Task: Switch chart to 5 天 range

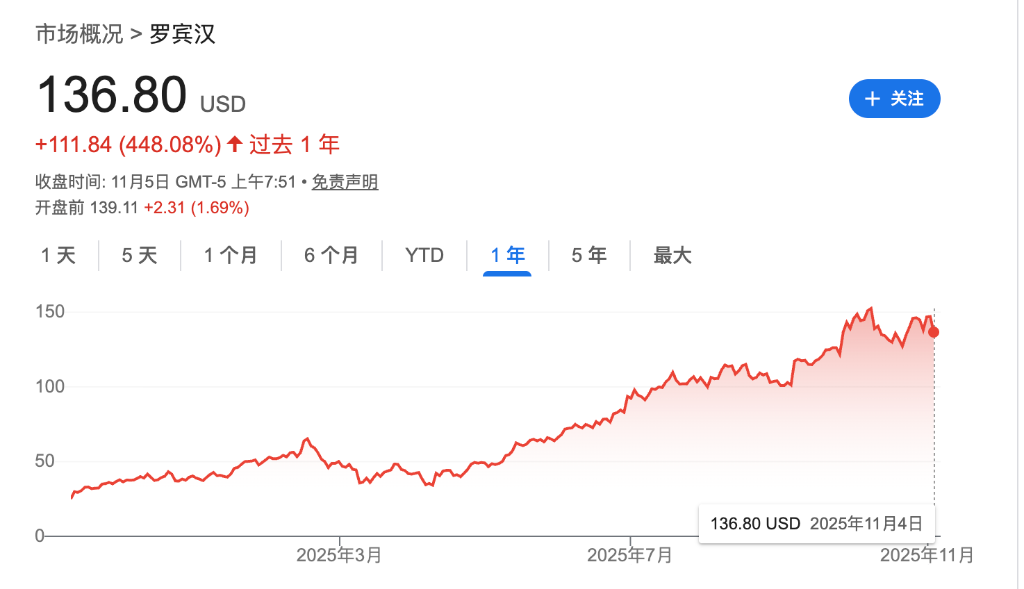Action: (x=139, y=255)
